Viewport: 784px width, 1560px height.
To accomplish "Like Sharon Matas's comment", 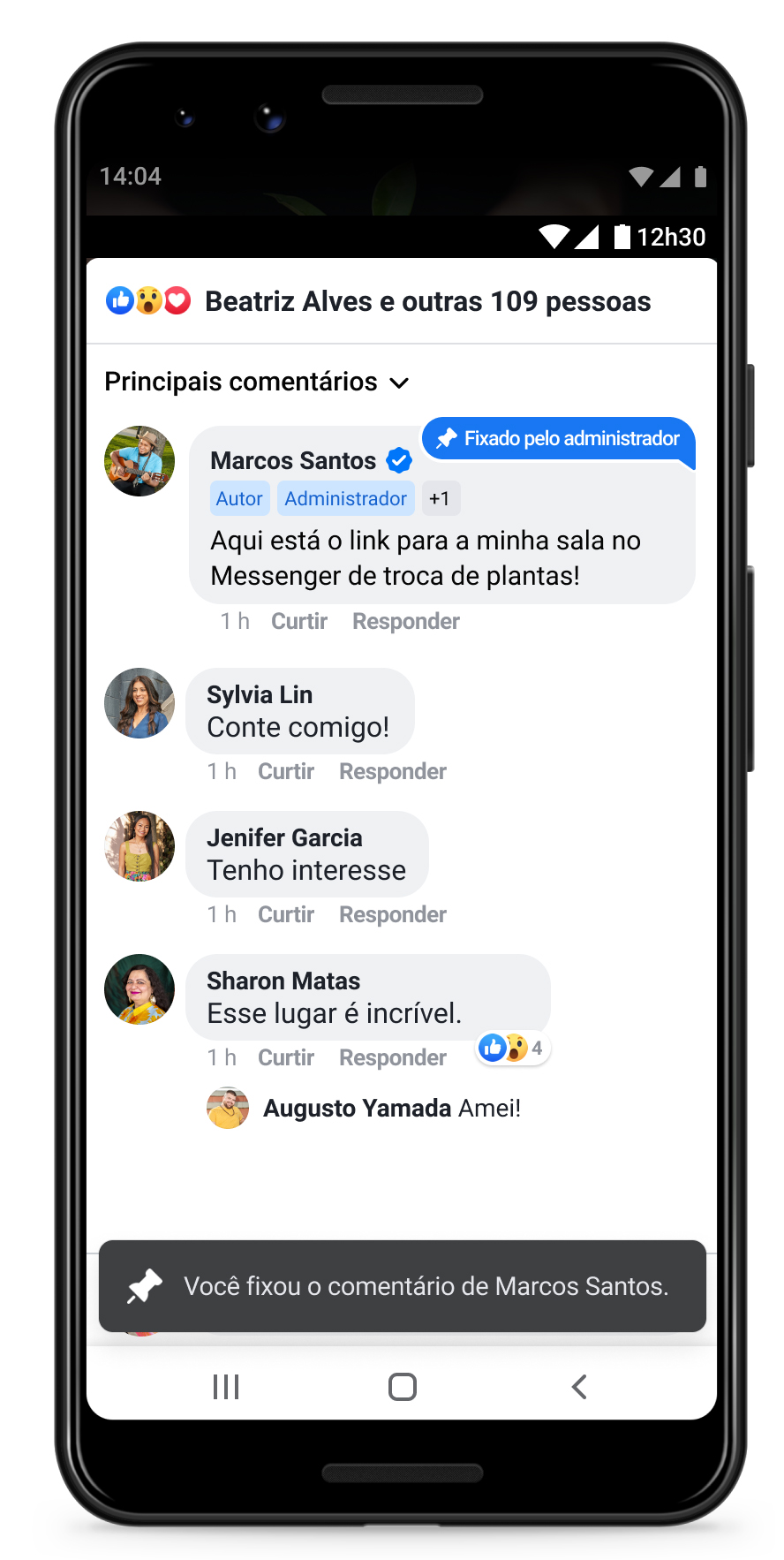I will pos(285,1058).
